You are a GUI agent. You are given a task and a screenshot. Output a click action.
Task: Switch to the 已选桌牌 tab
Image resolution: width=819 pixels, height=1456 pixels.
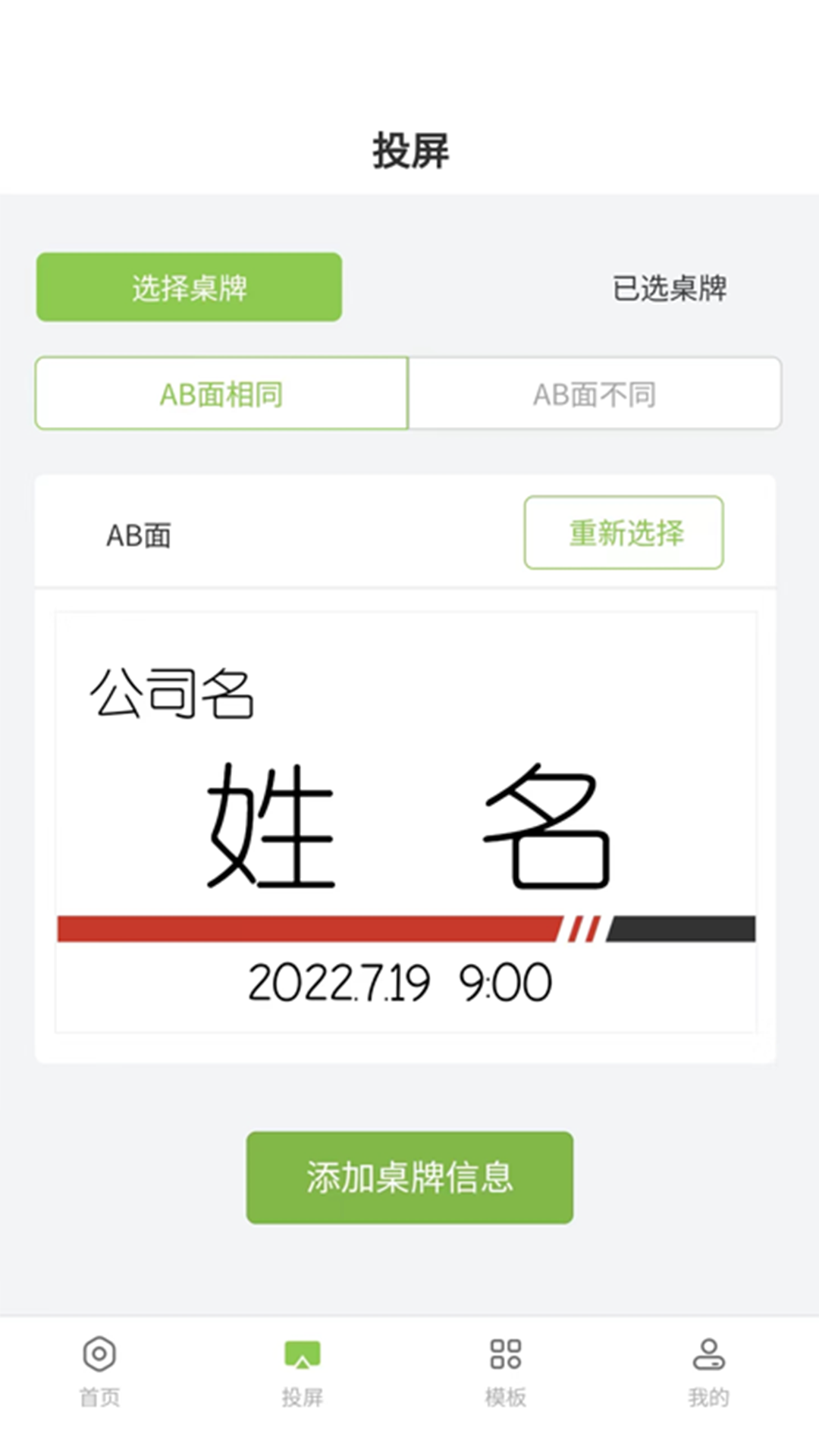click(x=669, y=288)
